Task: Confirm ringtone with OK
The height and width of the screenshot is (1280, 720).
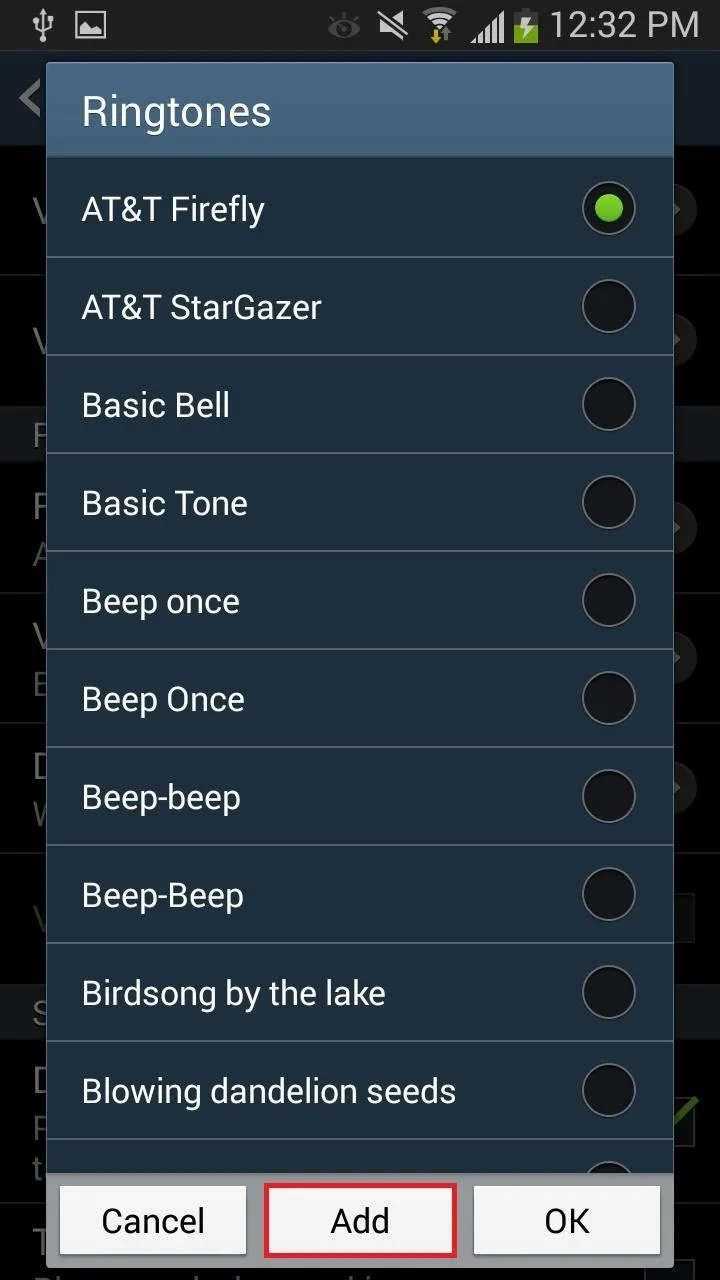Action: click(567, 1220)
